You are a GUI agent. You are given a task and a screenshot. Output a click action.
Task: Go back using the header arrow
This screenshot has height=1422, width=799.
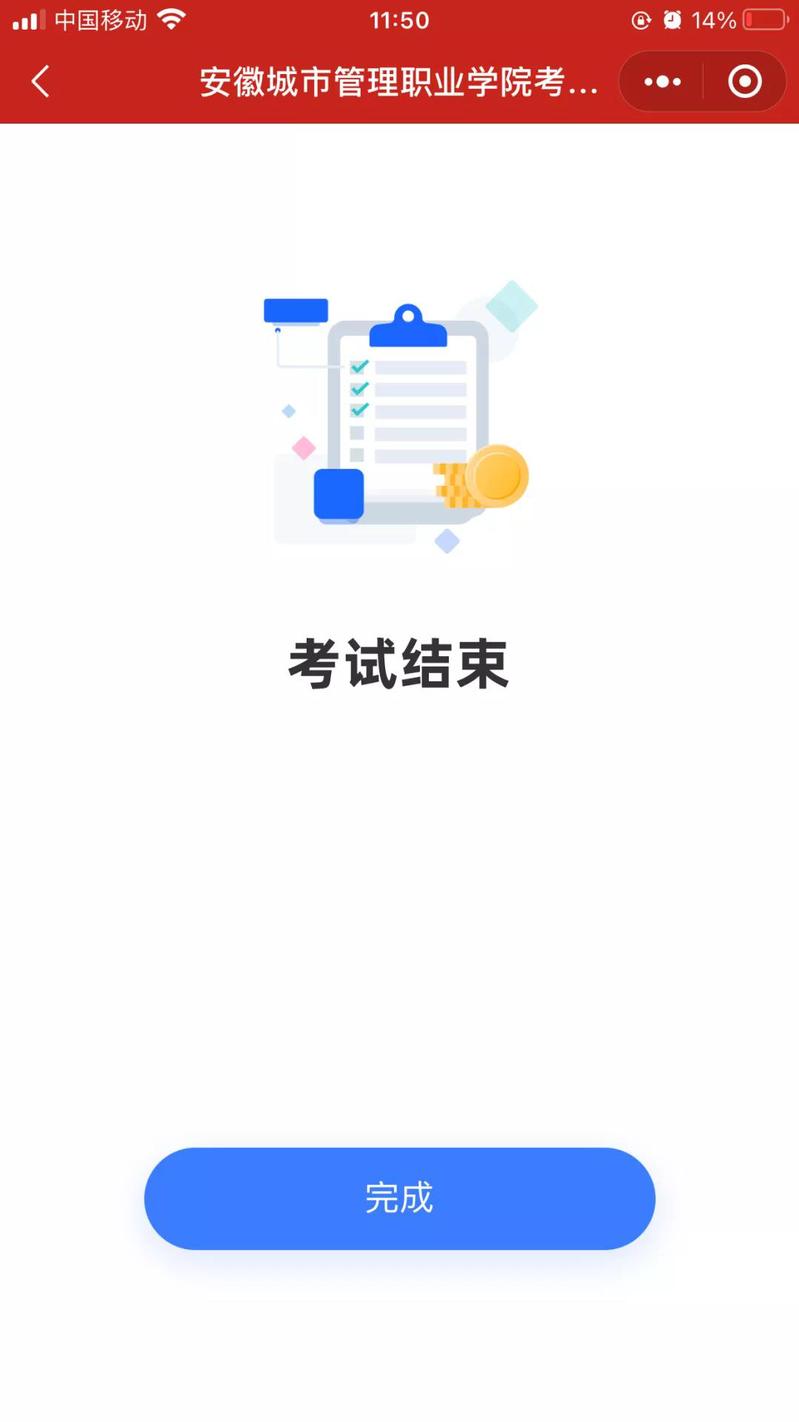41,82
